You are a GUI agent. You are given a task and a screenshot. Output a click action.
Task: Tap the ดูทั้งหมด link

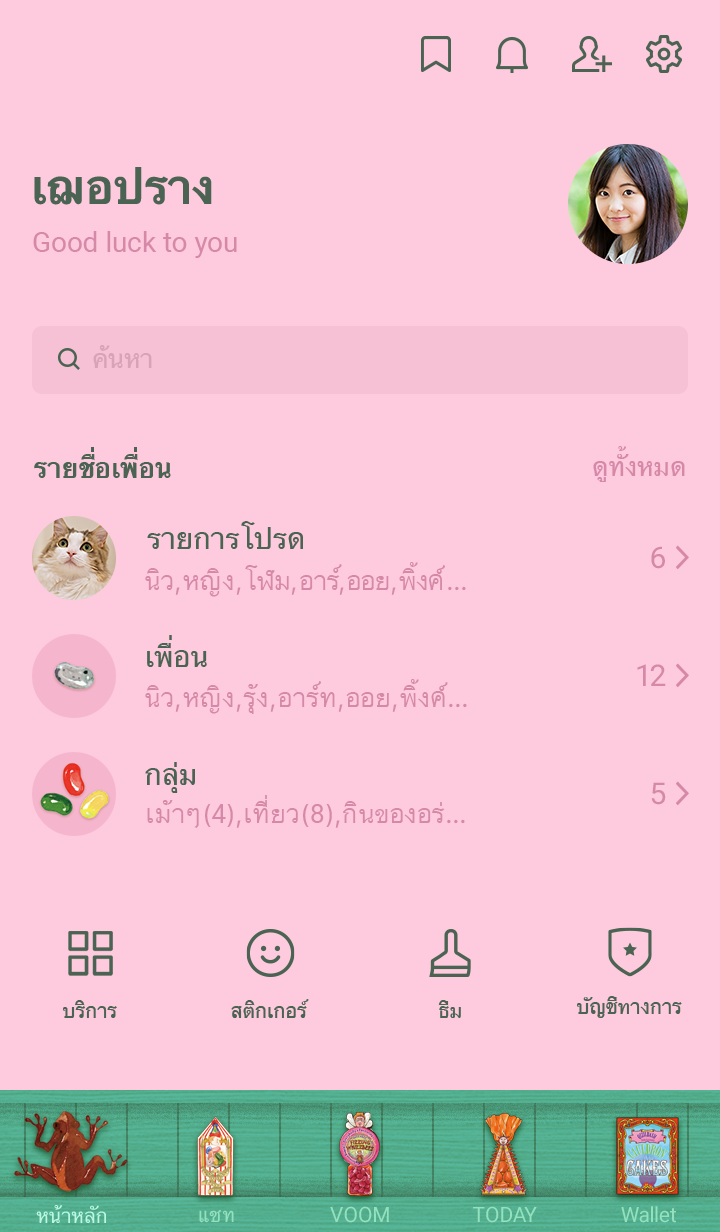pyautogui.click(x=638, y=468)
